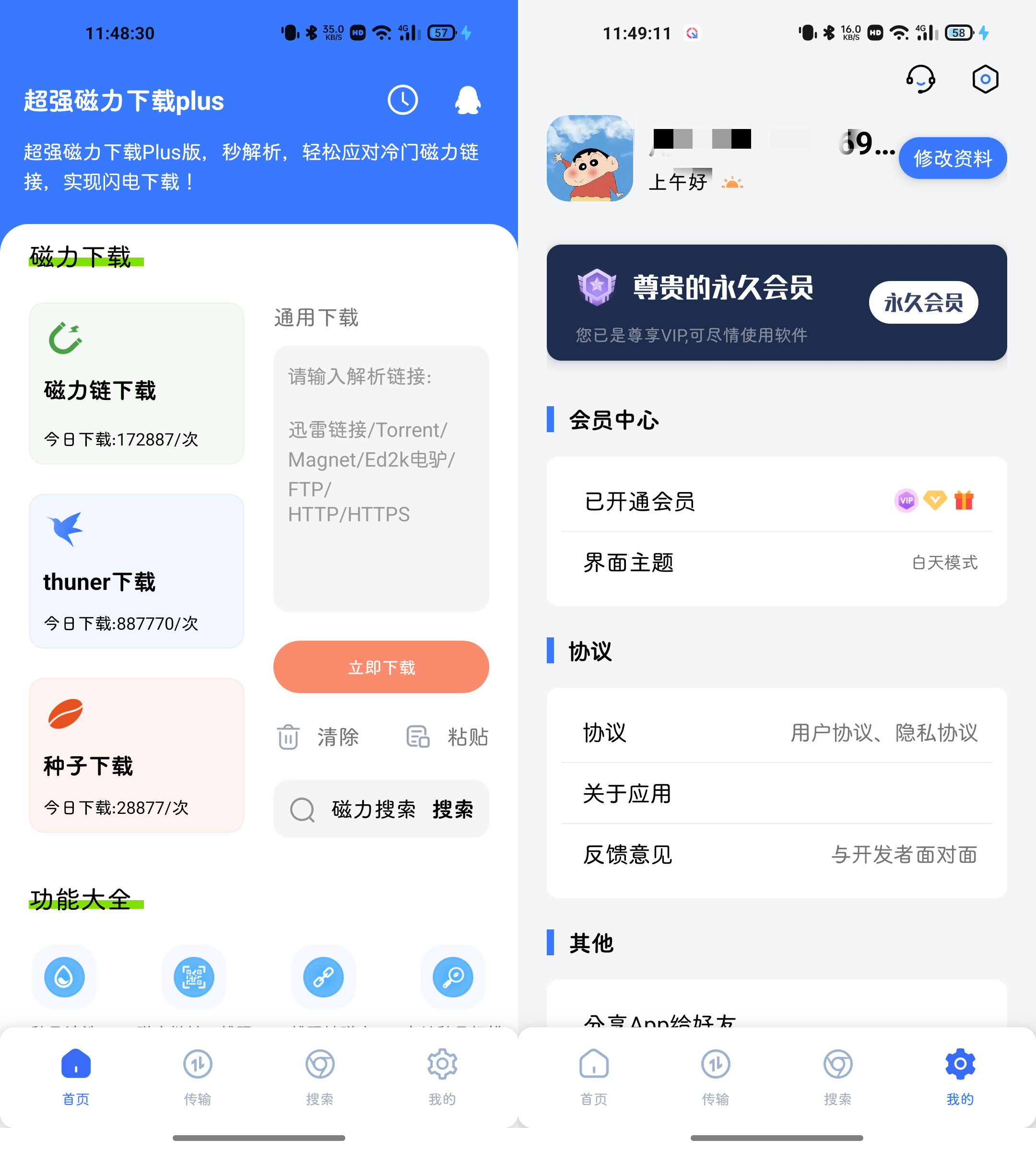Change 界面主题 from 白天模式
Screen dimensions: 1036x1151
click(777, 563)
